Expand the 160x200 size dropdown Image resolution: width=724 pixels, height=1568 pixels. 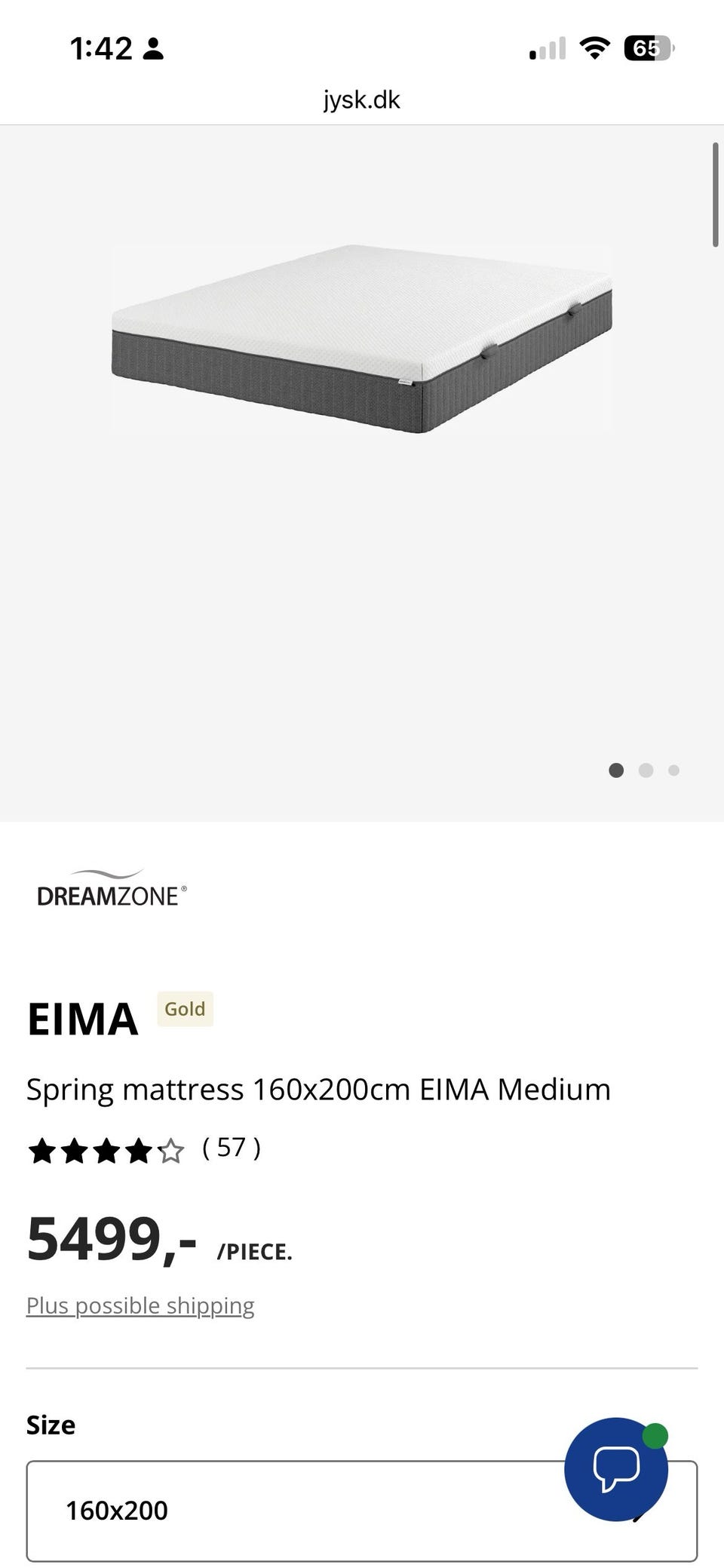pyautogui.click(x=362, y=1511)
